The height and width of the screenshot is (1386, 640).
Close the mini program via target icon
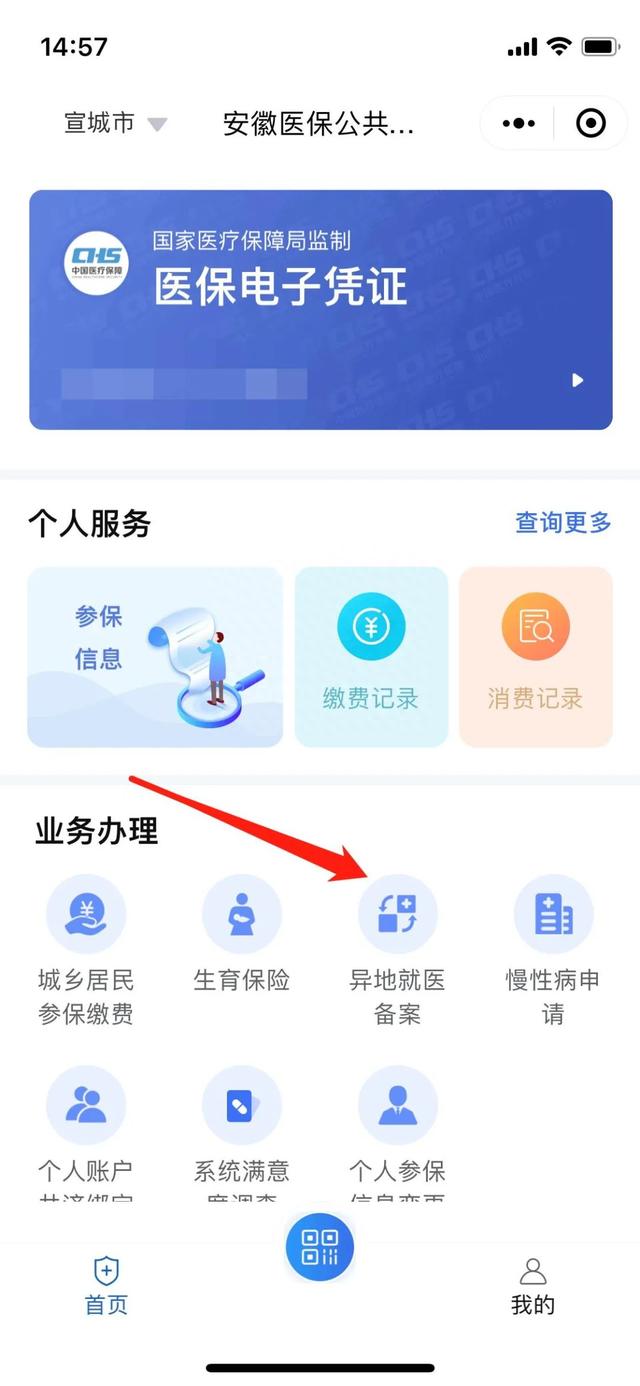click(x=591, y=124)
